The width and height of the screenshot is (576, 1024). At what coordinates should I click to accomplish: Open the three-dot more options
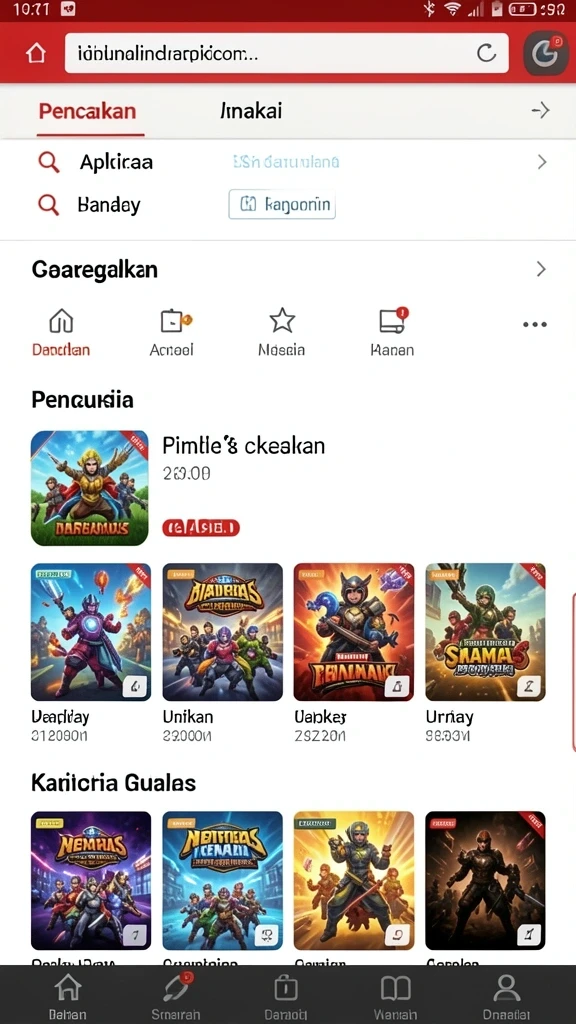535,324
